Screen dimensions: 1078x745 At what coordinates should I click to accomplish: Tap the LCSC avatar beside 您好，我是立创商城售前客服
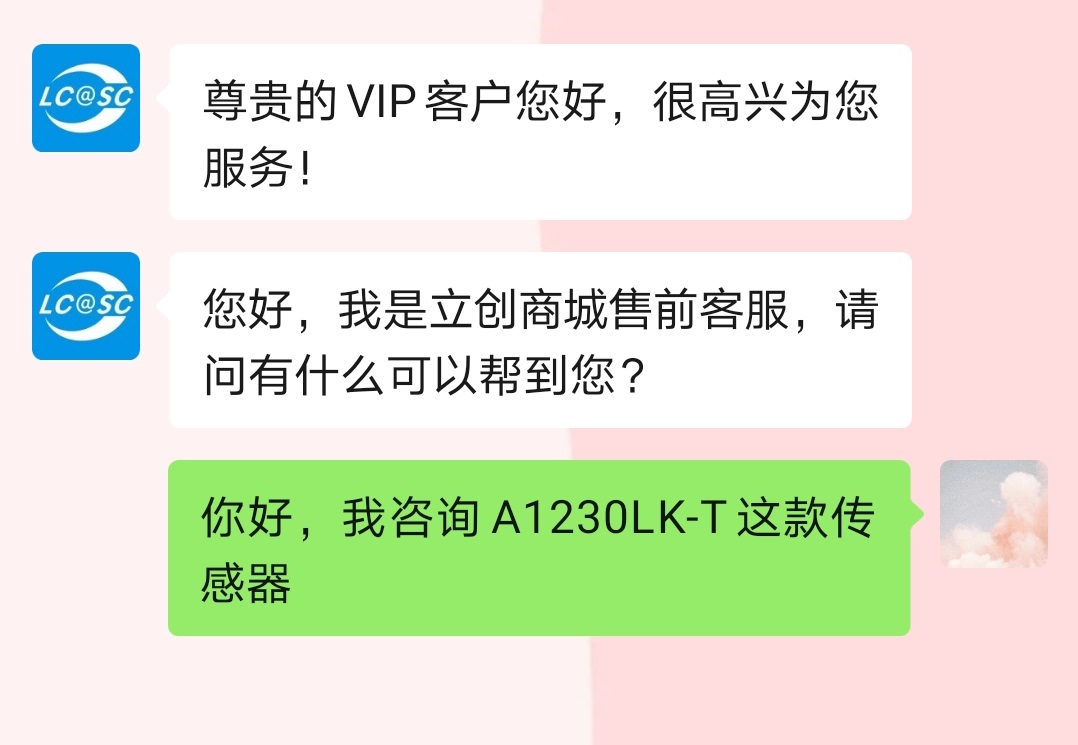coord(86,306)
